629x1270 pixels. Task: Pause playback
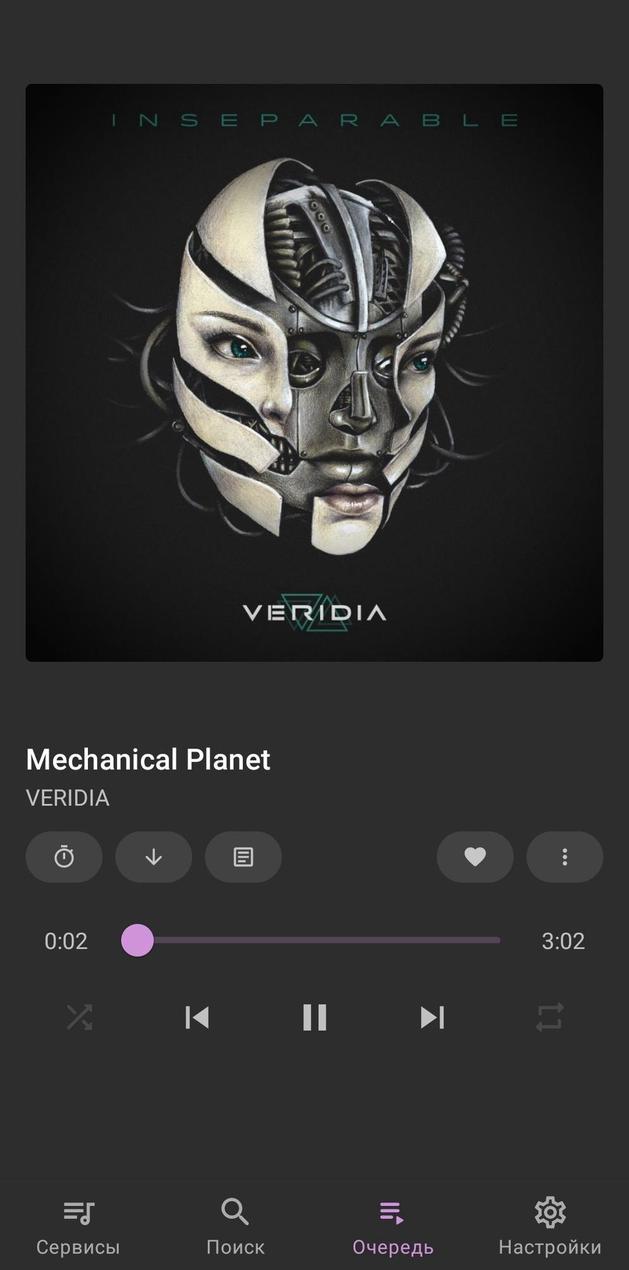(x=315, y=1017)
